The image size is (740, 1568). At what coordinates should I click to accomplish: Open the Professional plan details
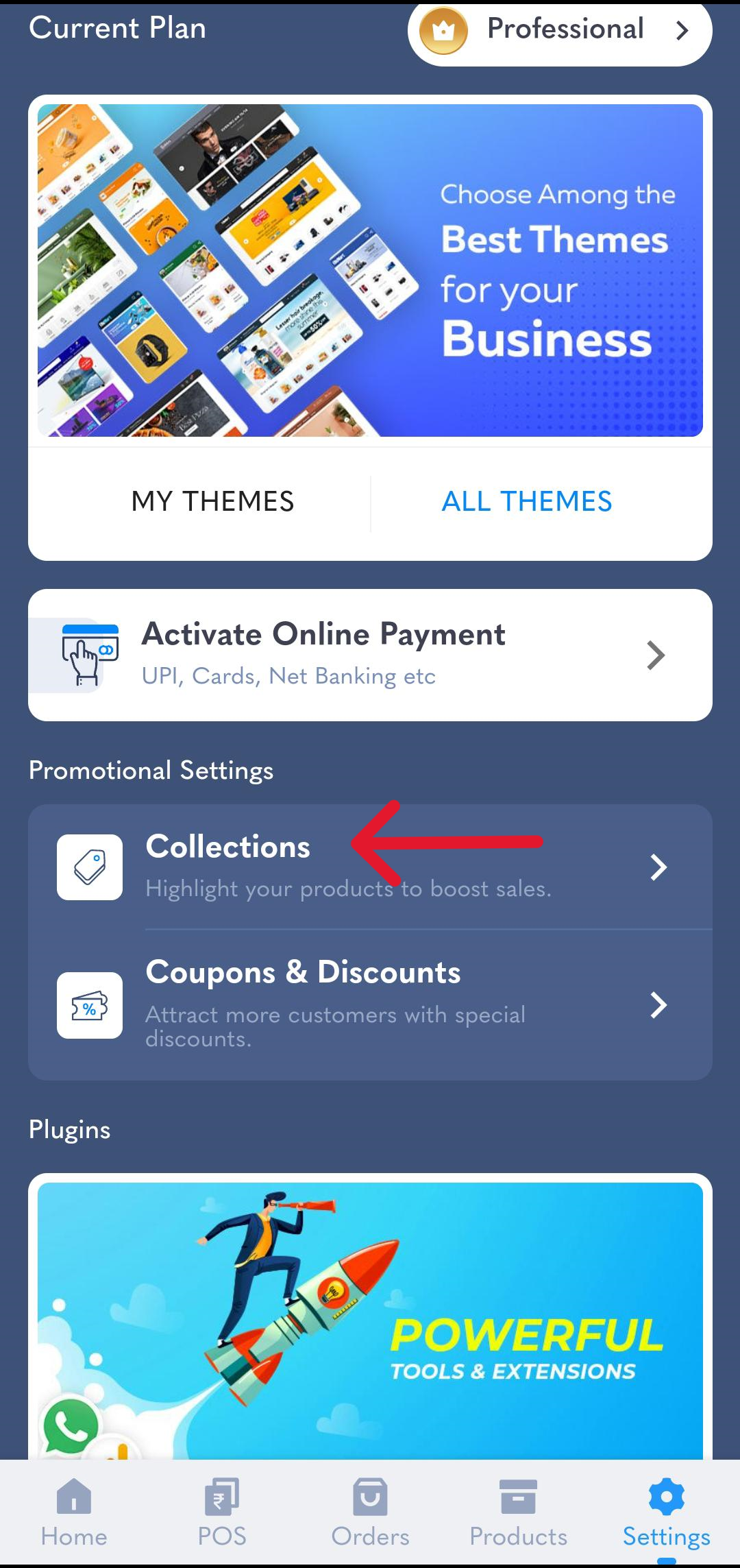pyautogui.click(x=559, y=31)
